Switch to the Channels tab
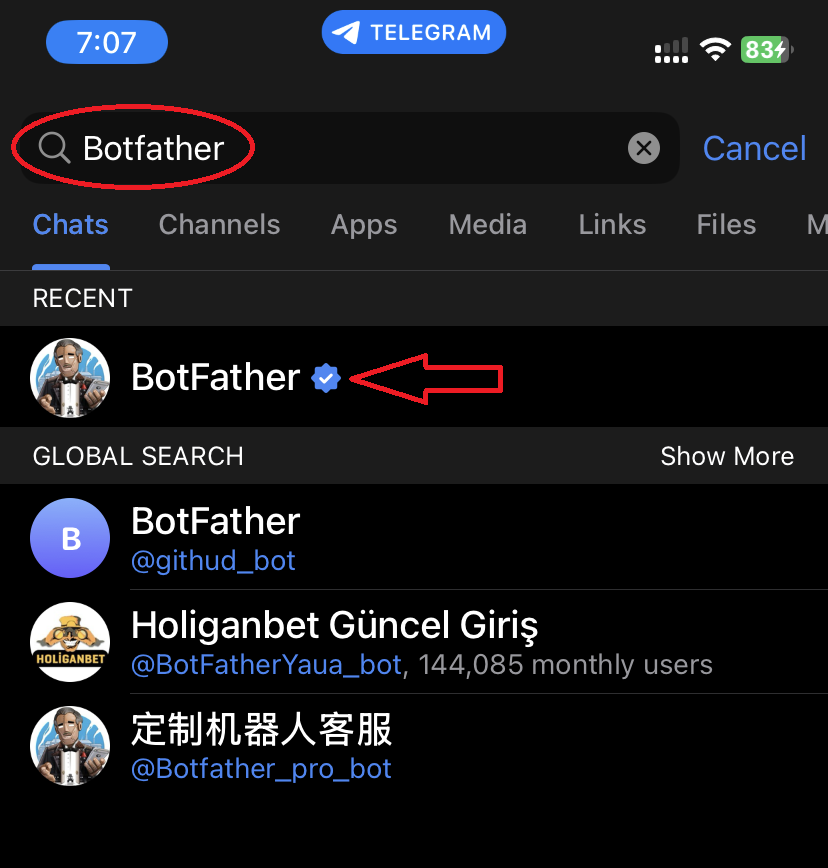 pos(219,224)
